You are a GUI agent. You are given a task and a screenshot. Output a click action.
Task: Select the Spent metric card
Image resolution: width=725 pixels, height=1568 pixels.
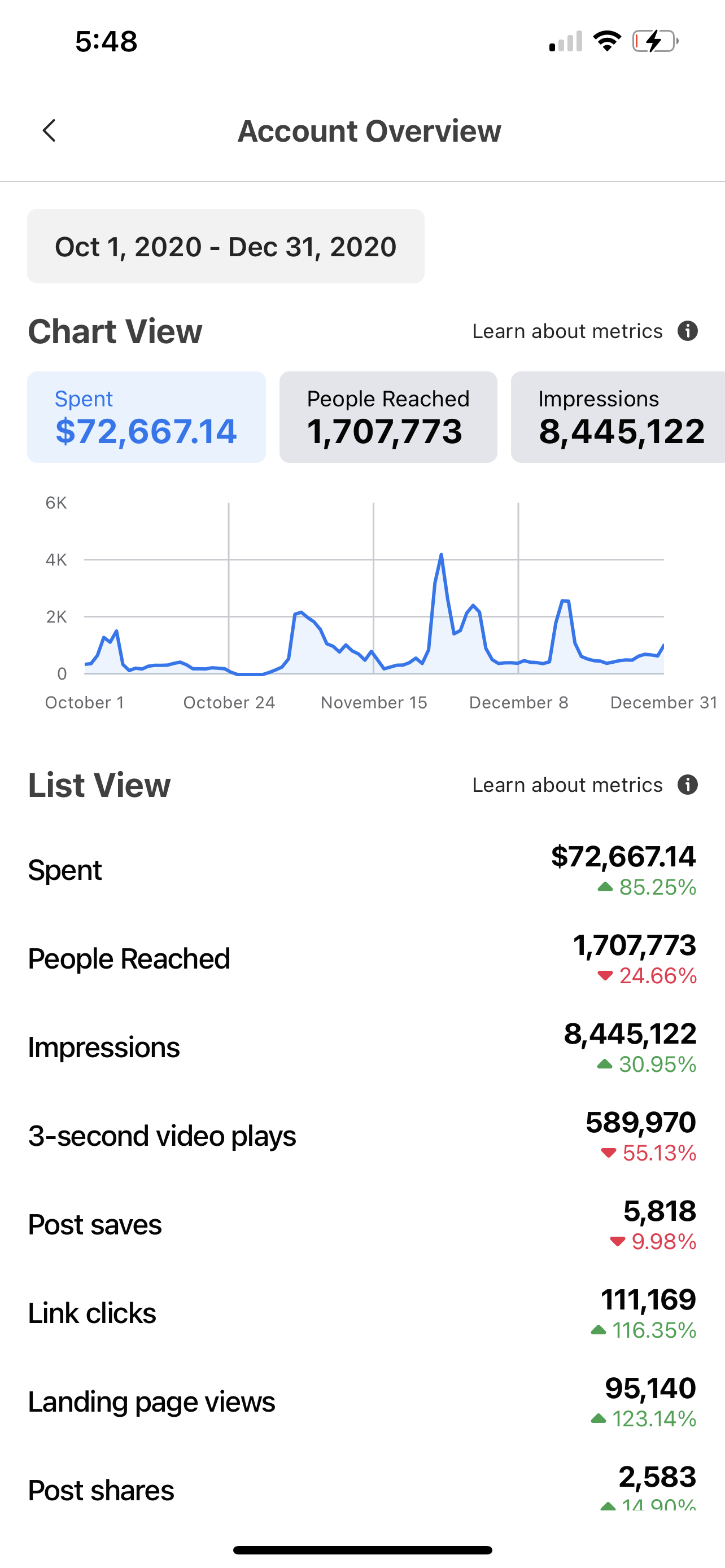point(146,417)
